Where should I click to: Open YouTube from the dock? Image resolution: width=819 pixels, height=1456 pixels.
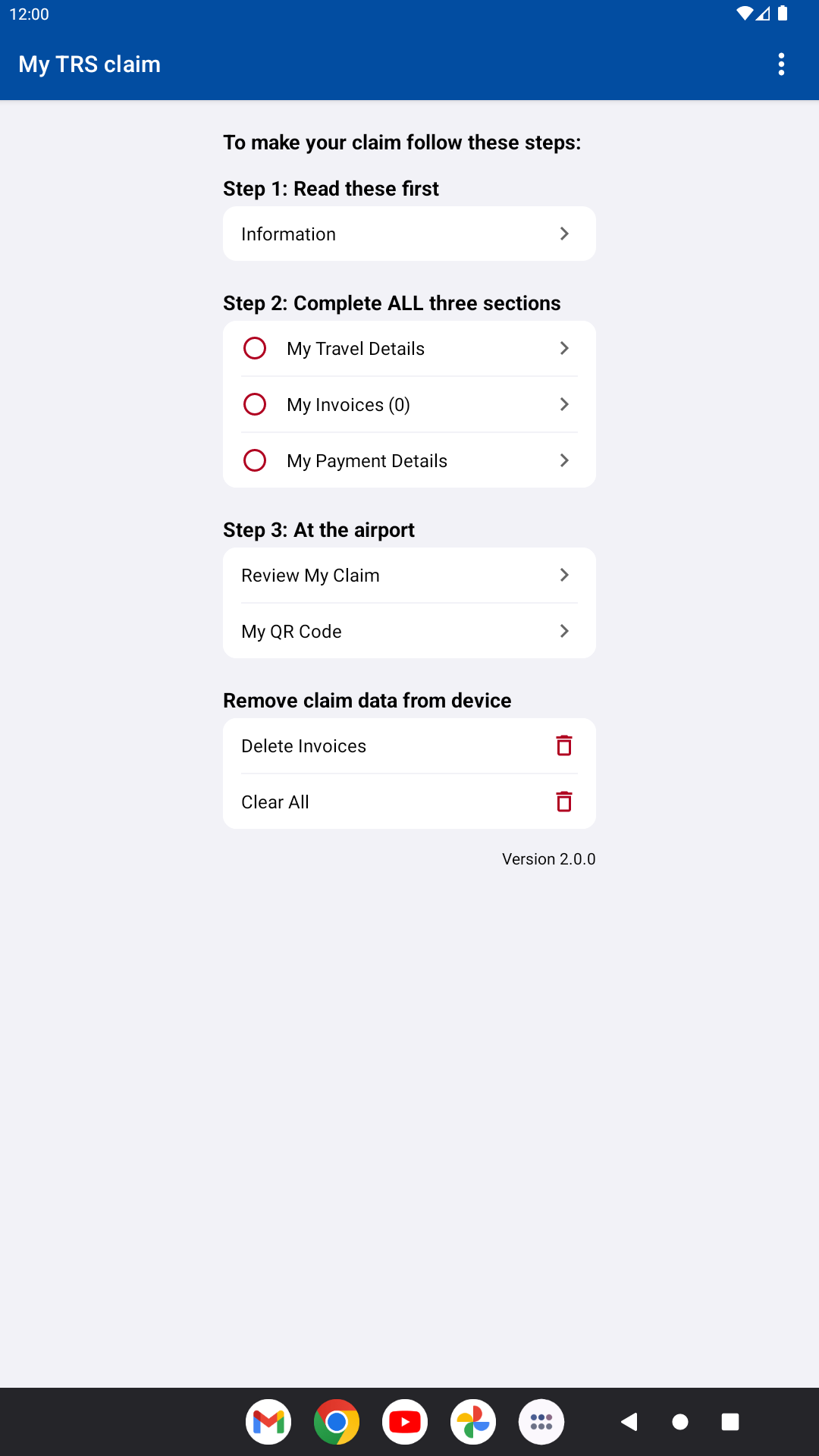[x=405, y=1422]
